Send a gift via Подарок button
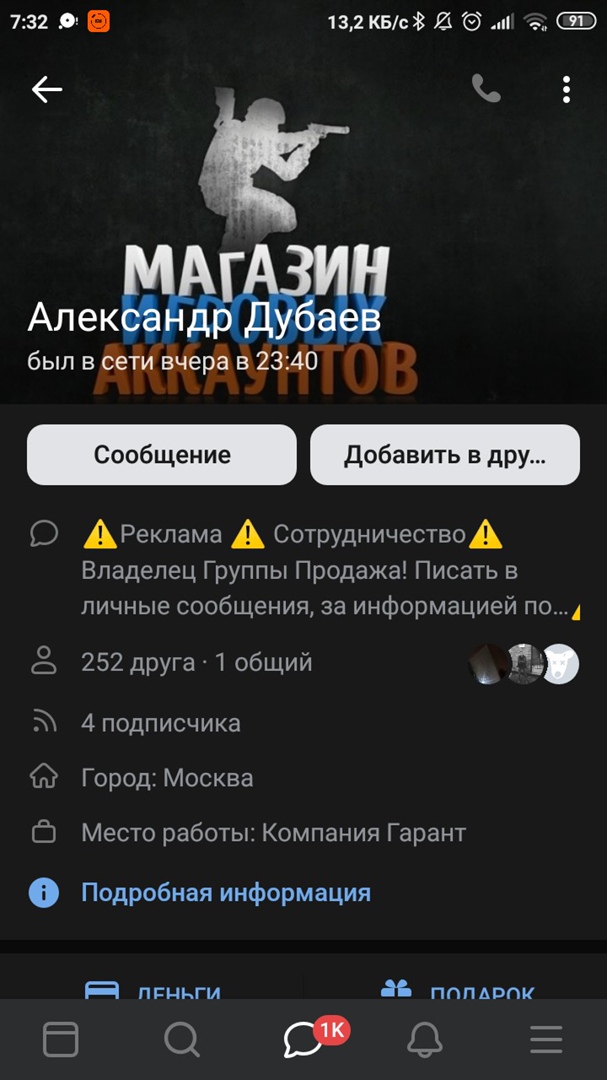Viewport: 607px width, 1080px height. point(458,990)
